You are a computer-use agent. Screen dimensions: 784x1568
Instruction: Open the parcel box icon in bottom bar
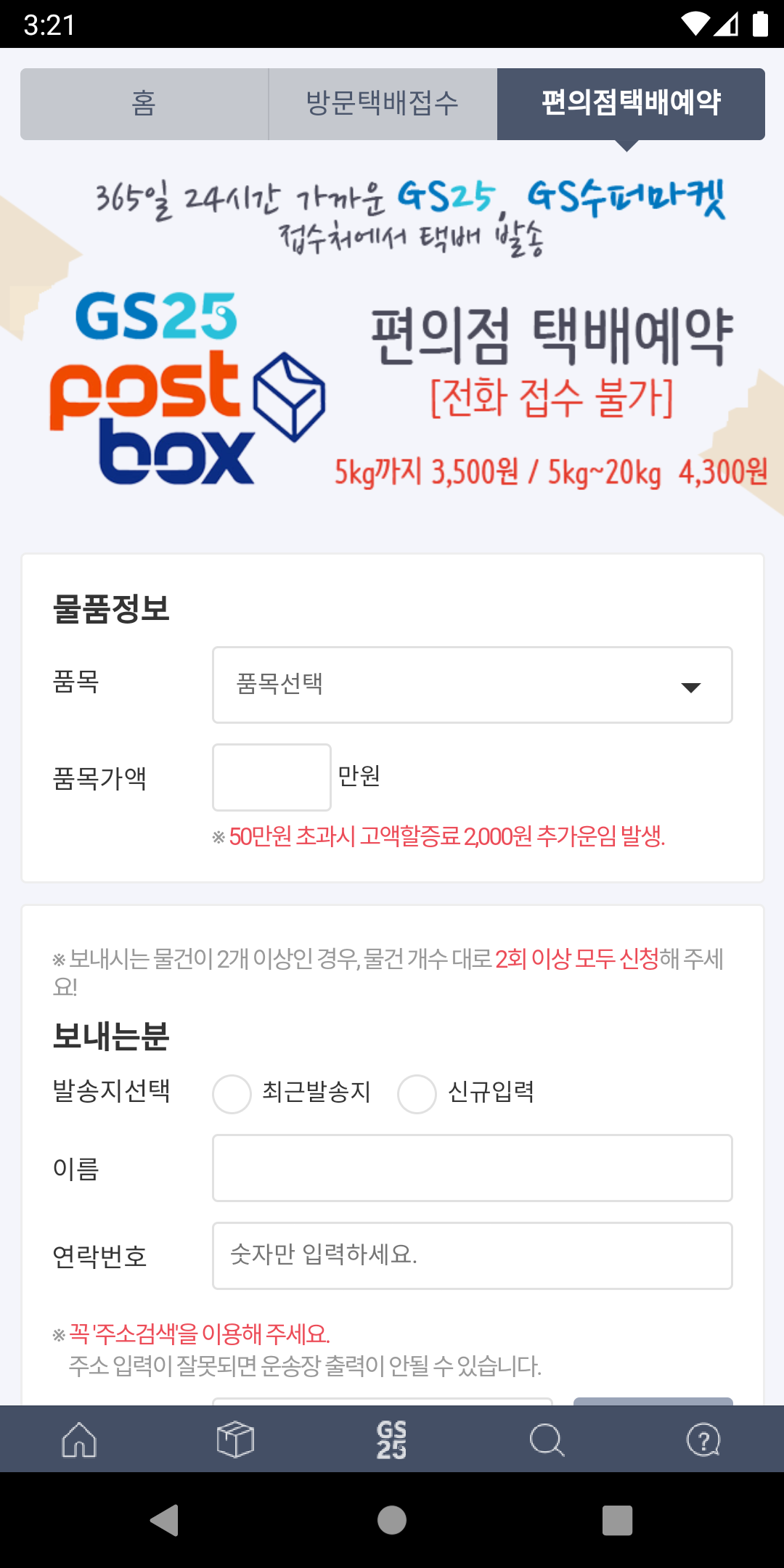[x=235, y=1440]
